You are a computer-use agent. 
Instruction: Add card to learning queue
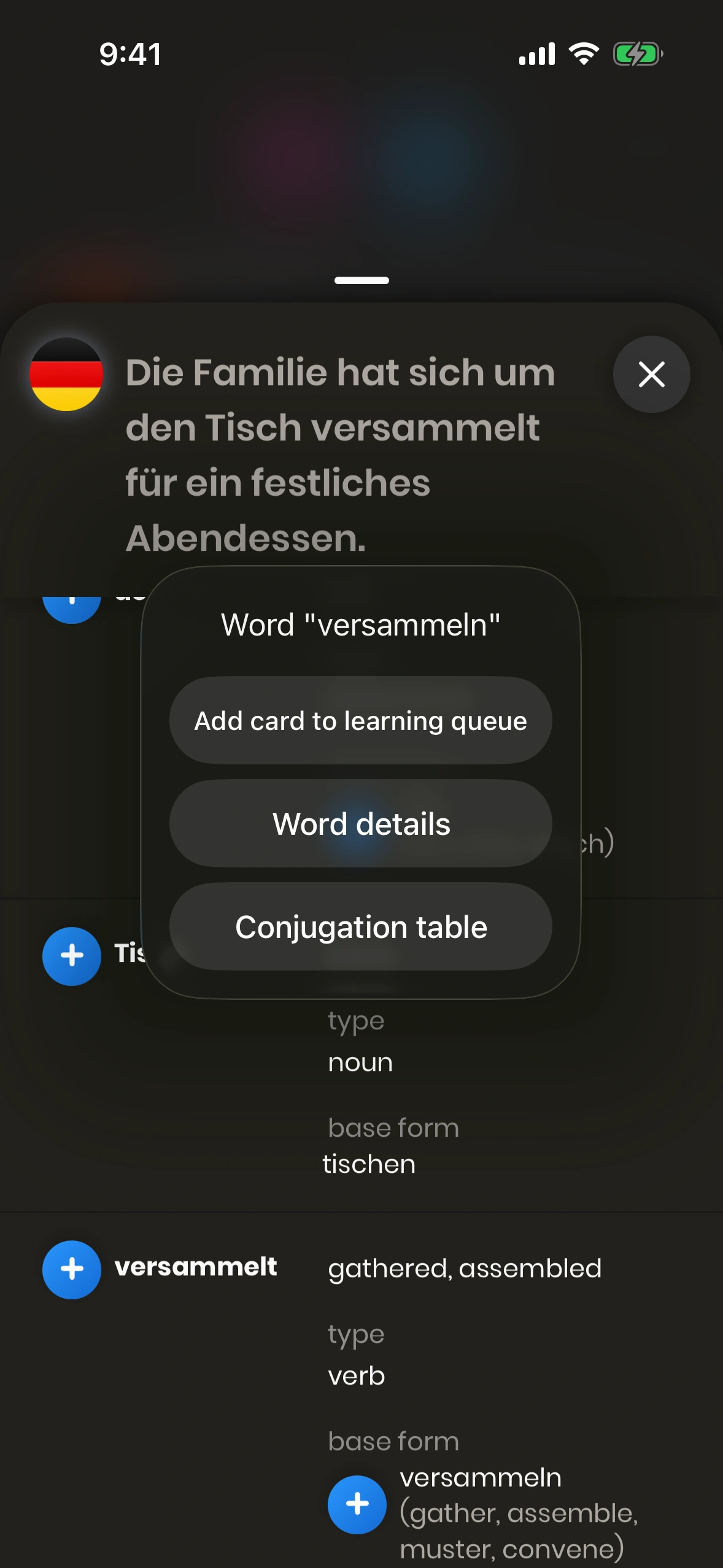click(361, 721)
